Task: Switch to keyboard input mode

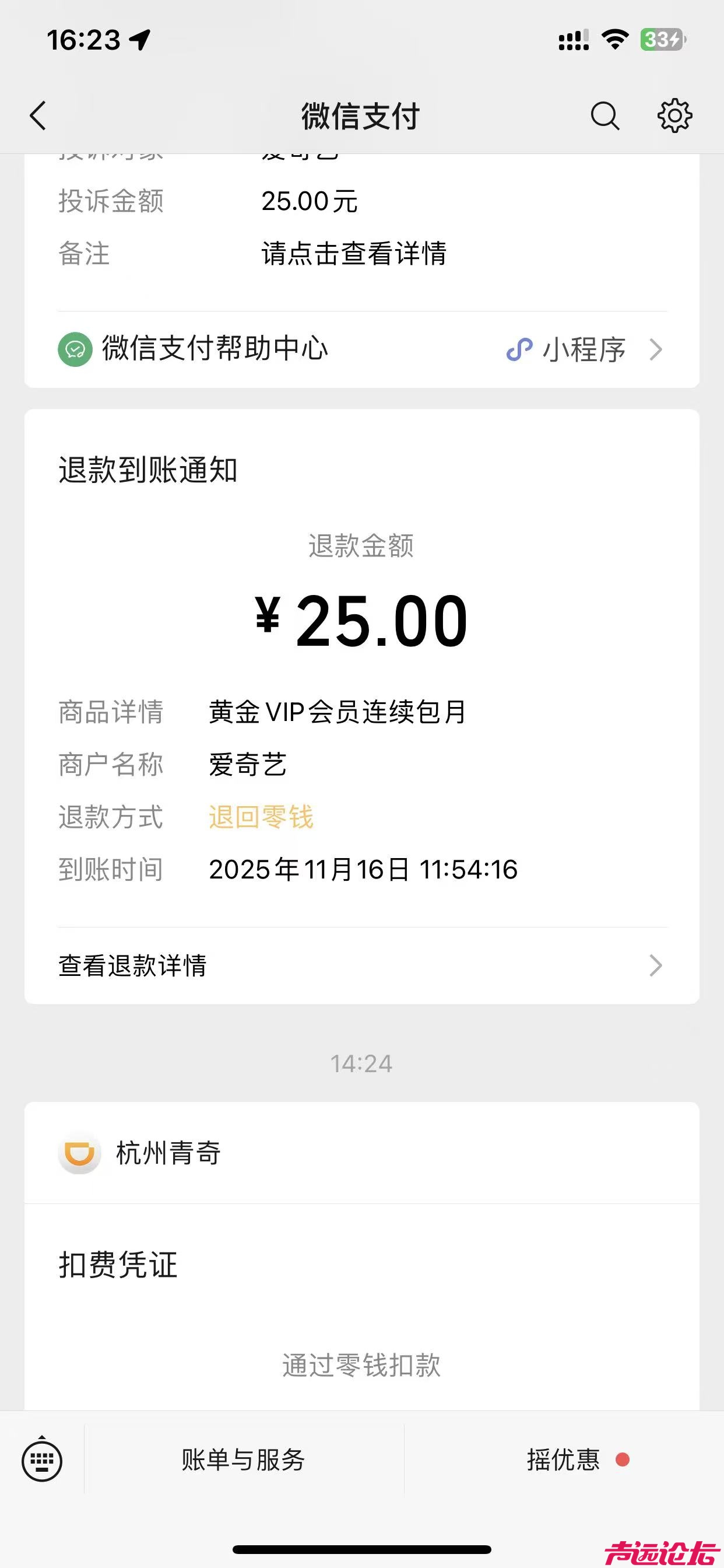Action: coord(42,1460)
